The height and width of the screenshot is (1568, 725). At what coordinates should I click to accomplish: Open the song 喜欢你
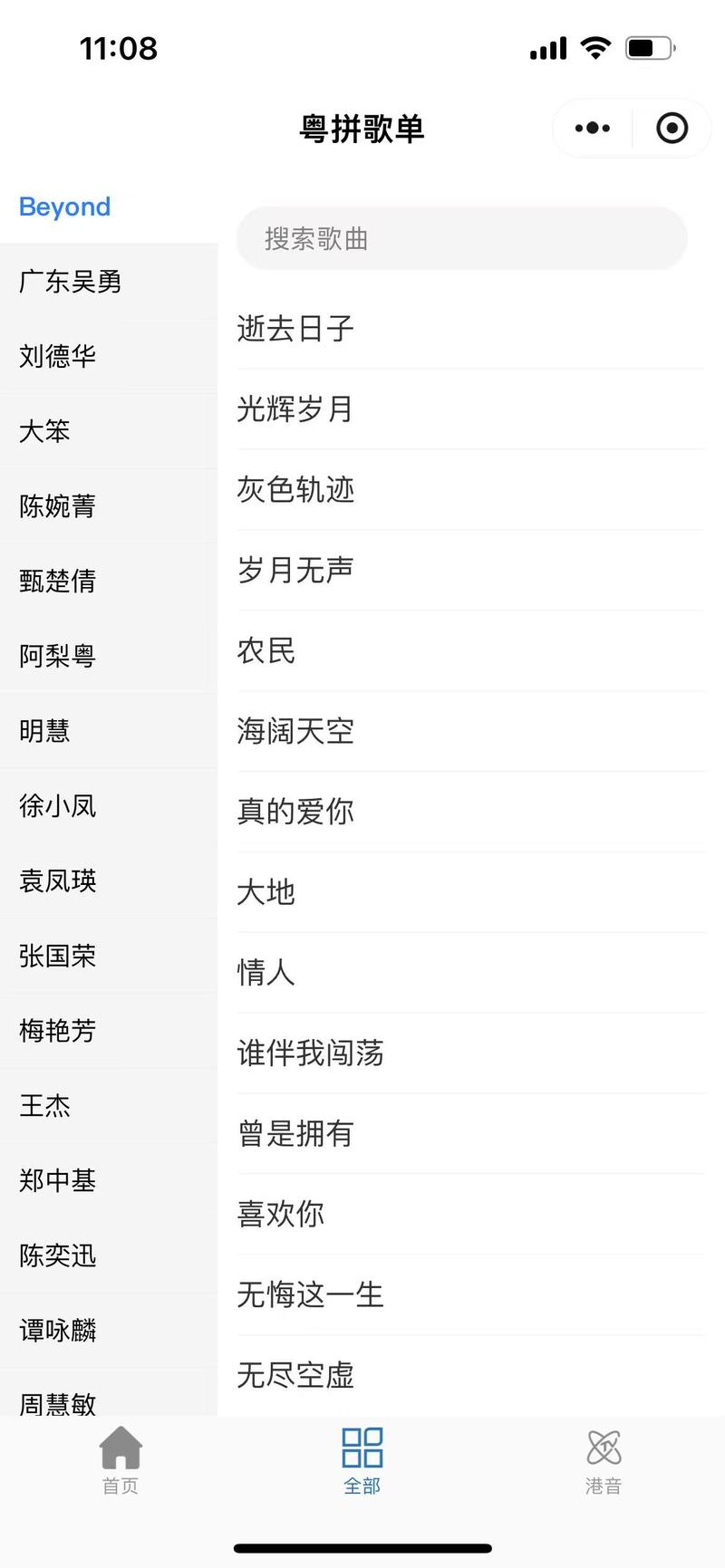pos(470,1214)
